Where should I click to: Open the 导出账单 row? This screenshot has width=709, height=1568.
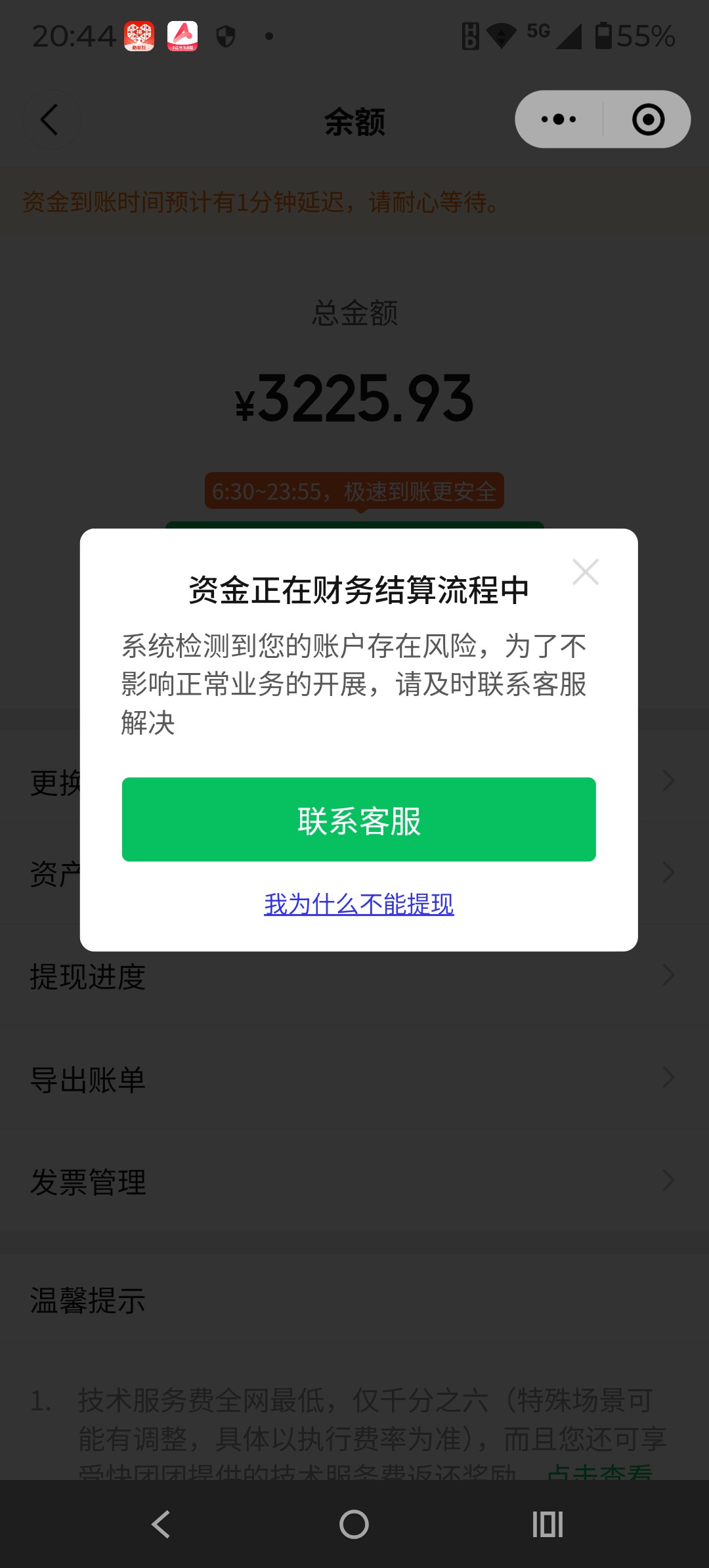click(x=354, y=1078)
